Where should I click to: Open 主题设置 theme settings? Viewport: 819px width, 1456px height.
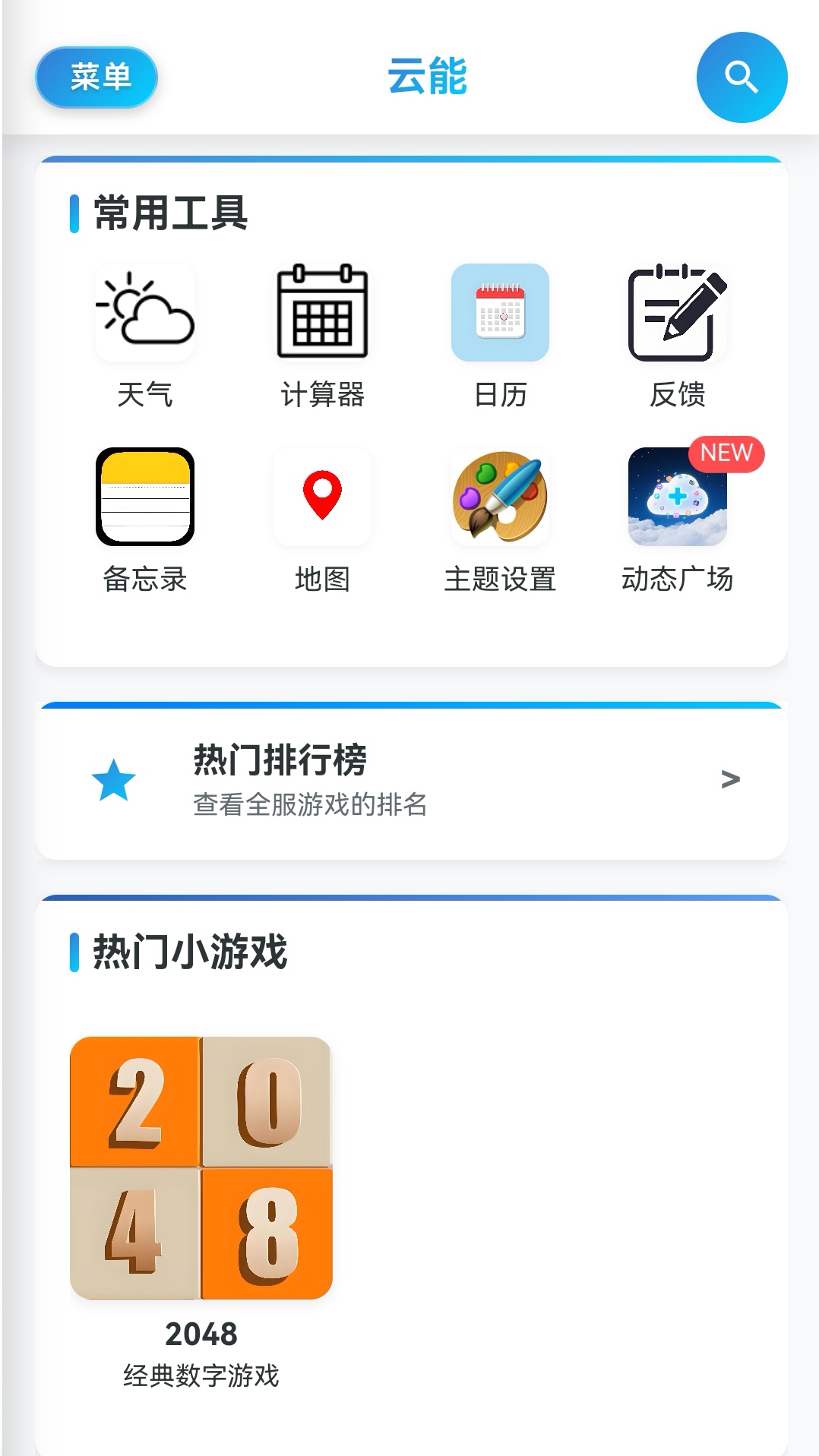(501, 497)
